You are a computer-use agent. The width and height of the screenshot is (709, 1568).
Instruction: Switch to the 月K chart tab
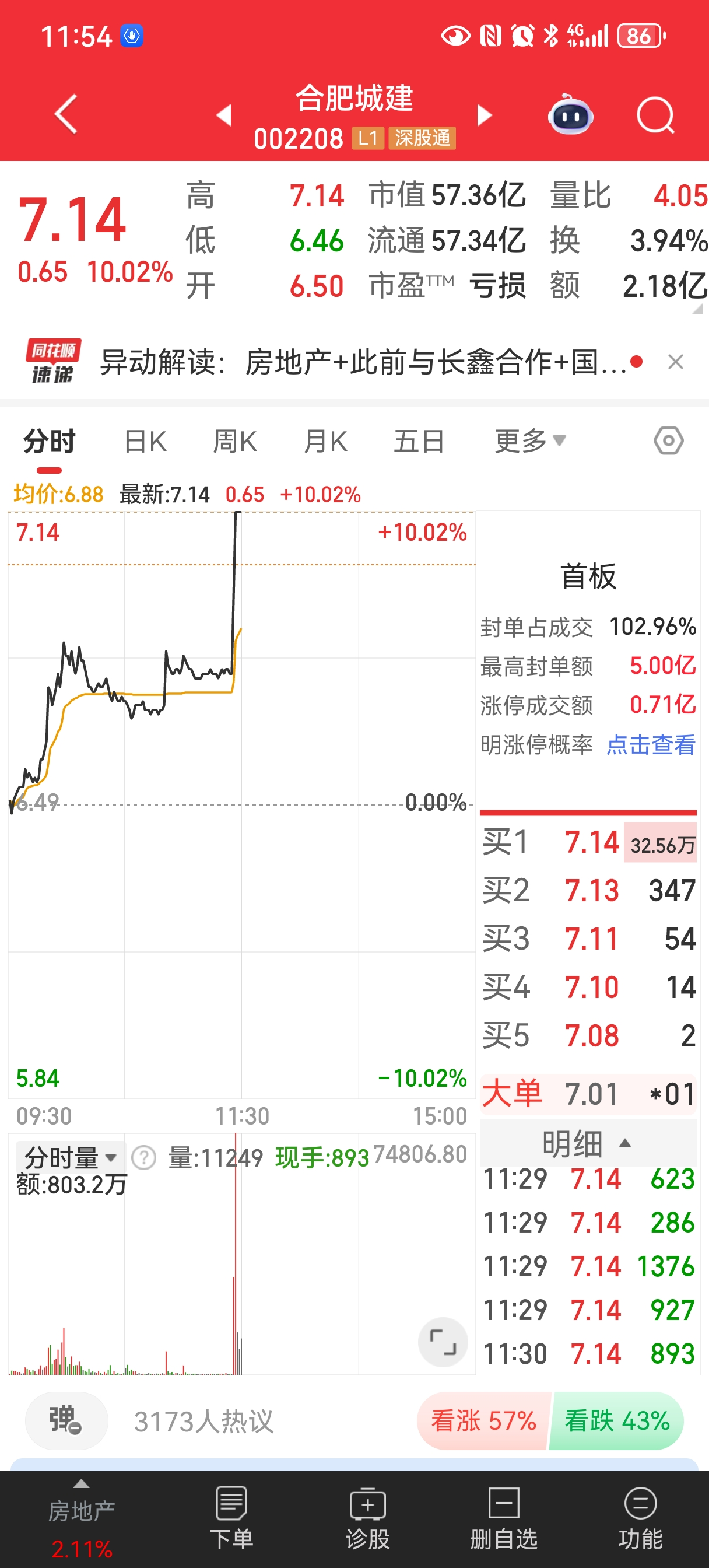pyautogui.click(x=325, y=442)
